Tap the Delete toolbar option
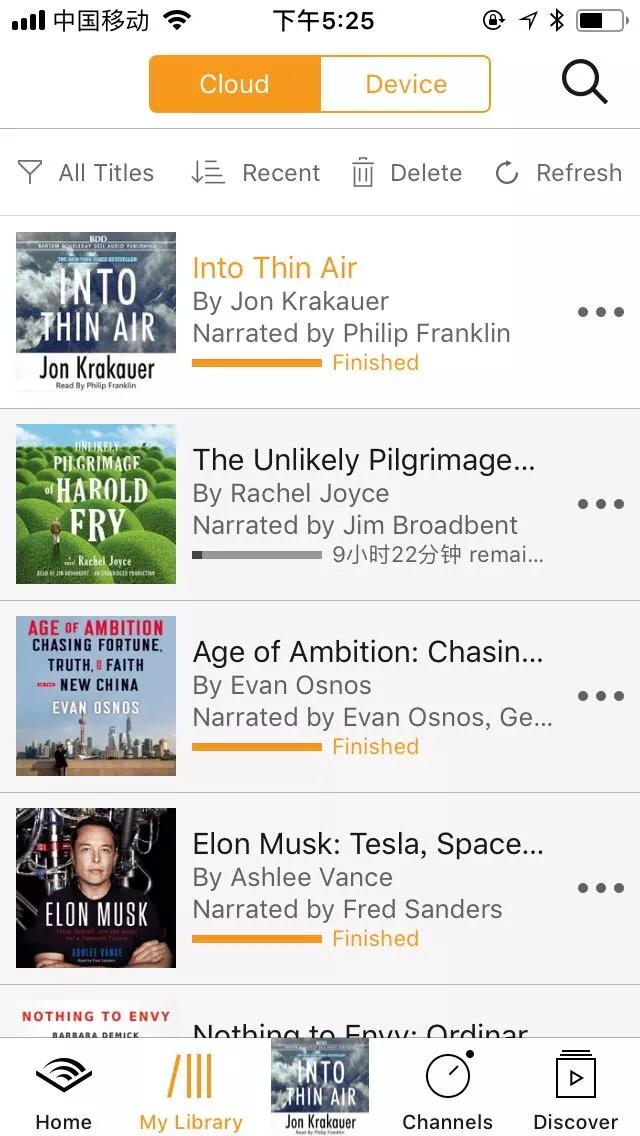 (x=407, y=173)
